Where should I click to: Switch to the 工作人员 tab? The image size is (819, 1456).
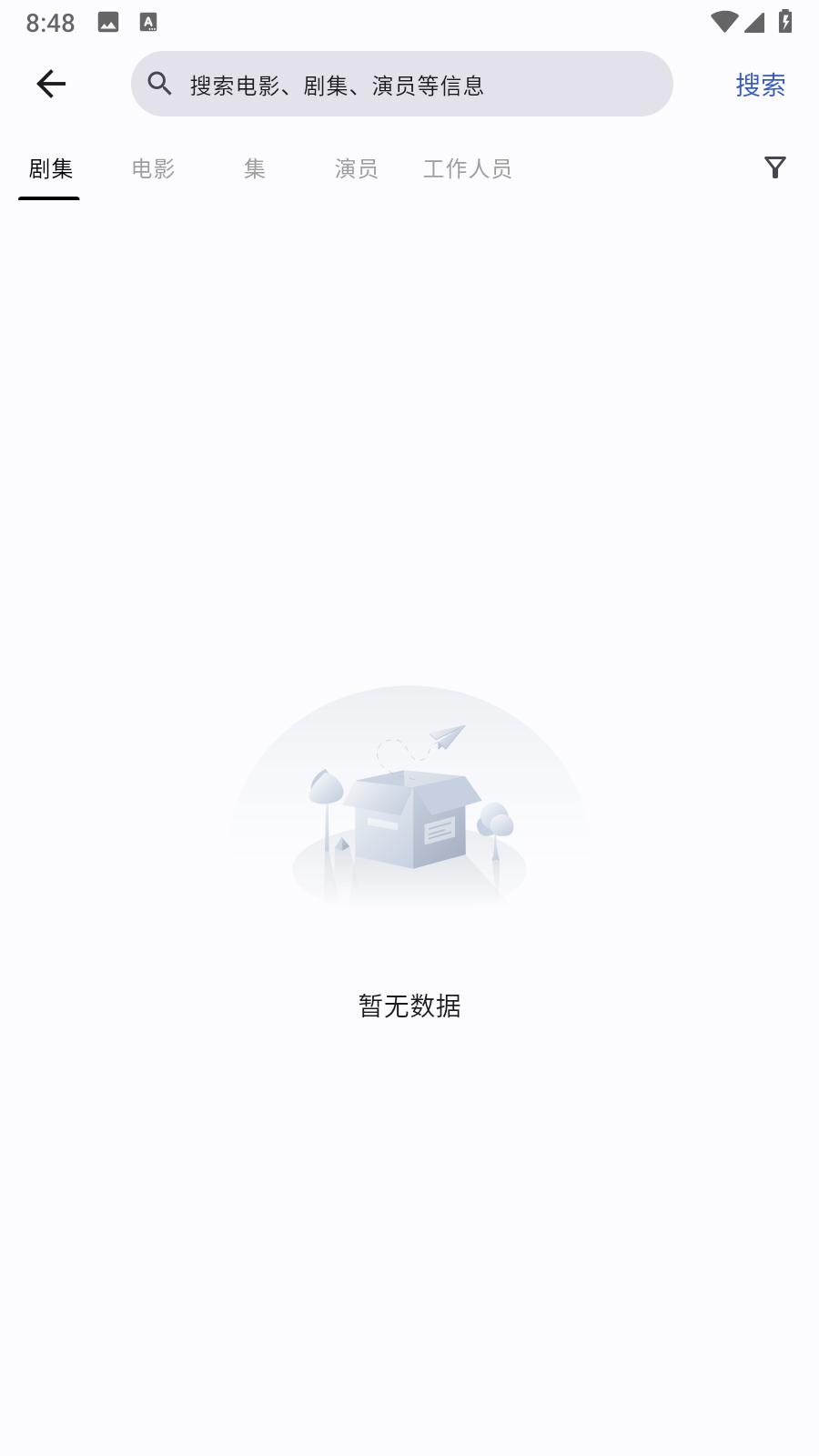[x=467, y=168]
